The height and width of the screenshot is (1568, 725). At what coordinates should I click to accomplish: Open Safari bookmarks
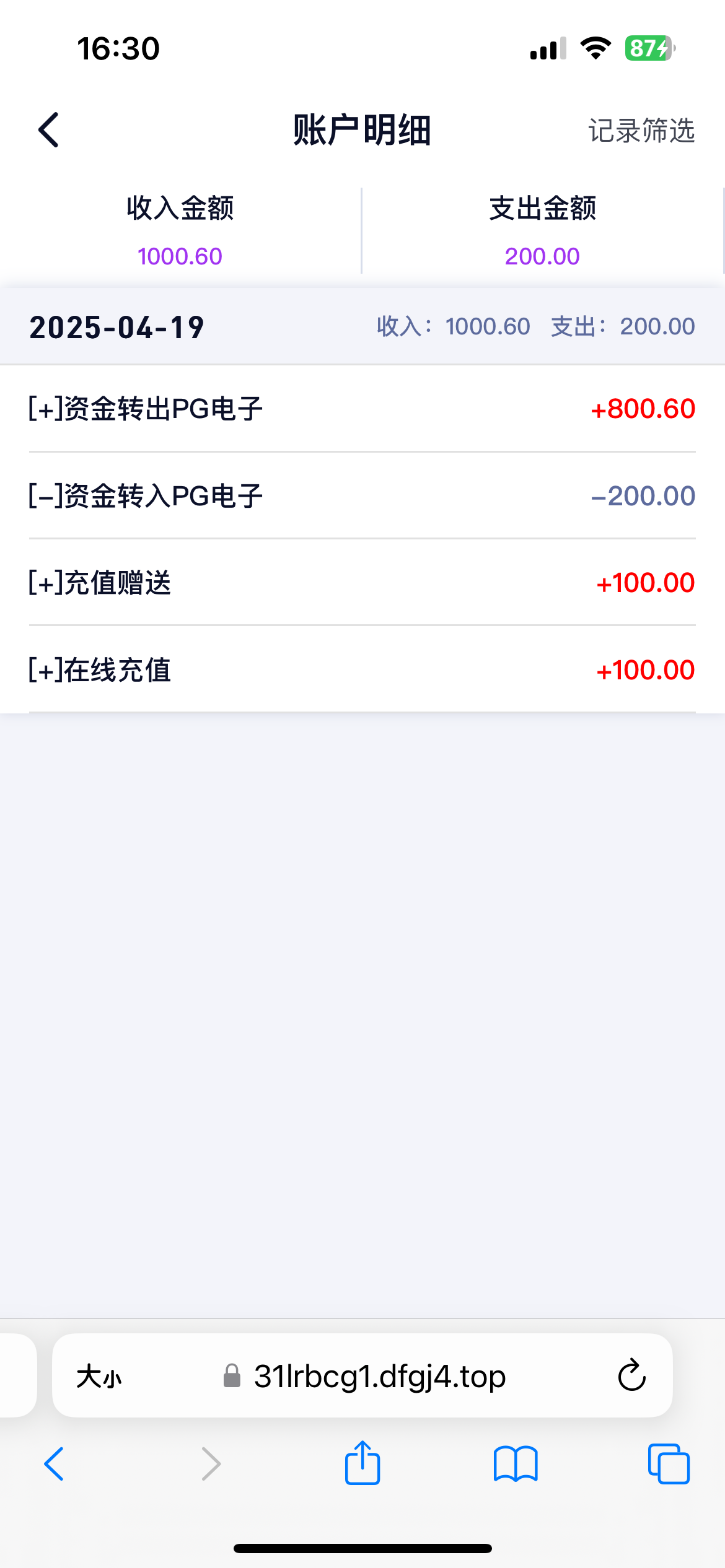tap(516, 1464)
